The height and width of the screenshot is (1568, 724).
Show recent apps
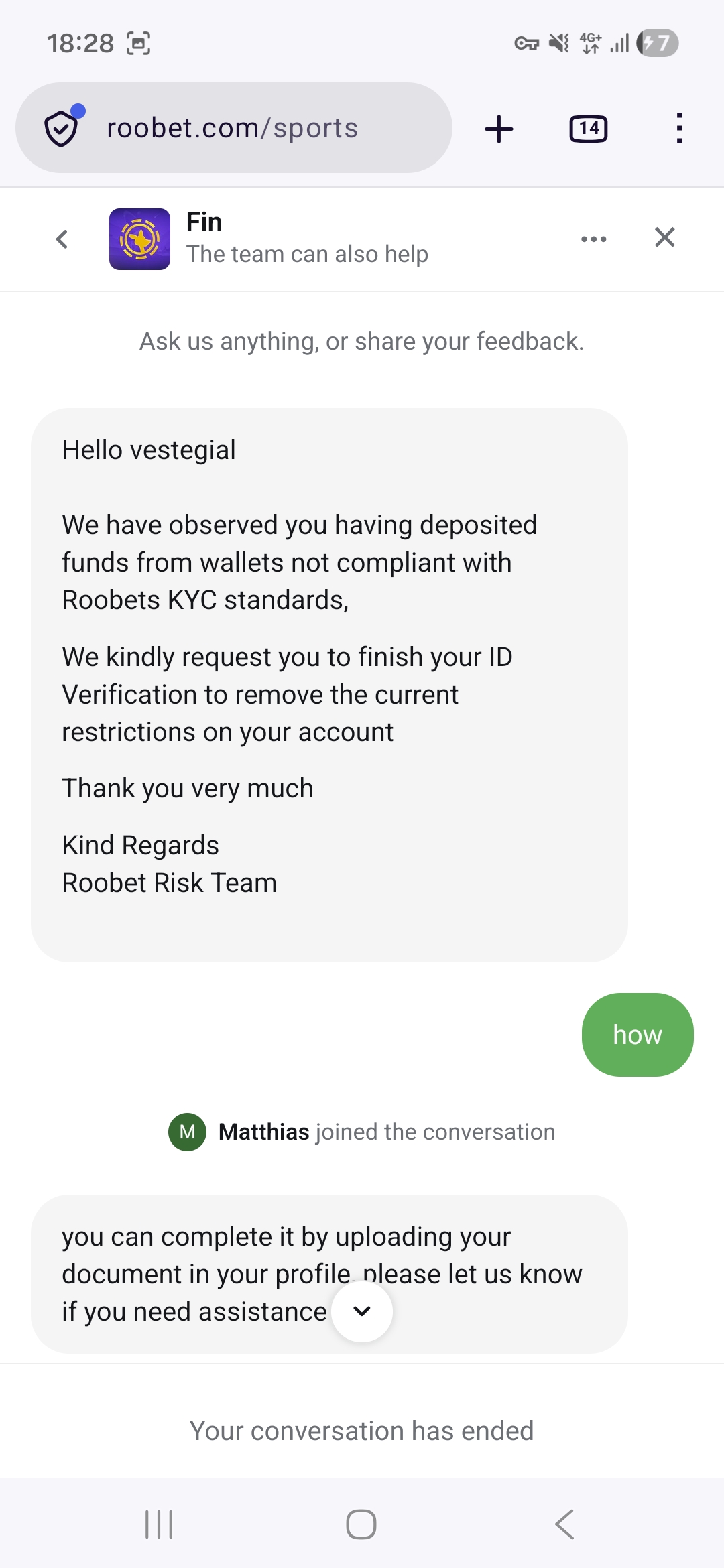pyautogui.click(x=159, y=1524)
